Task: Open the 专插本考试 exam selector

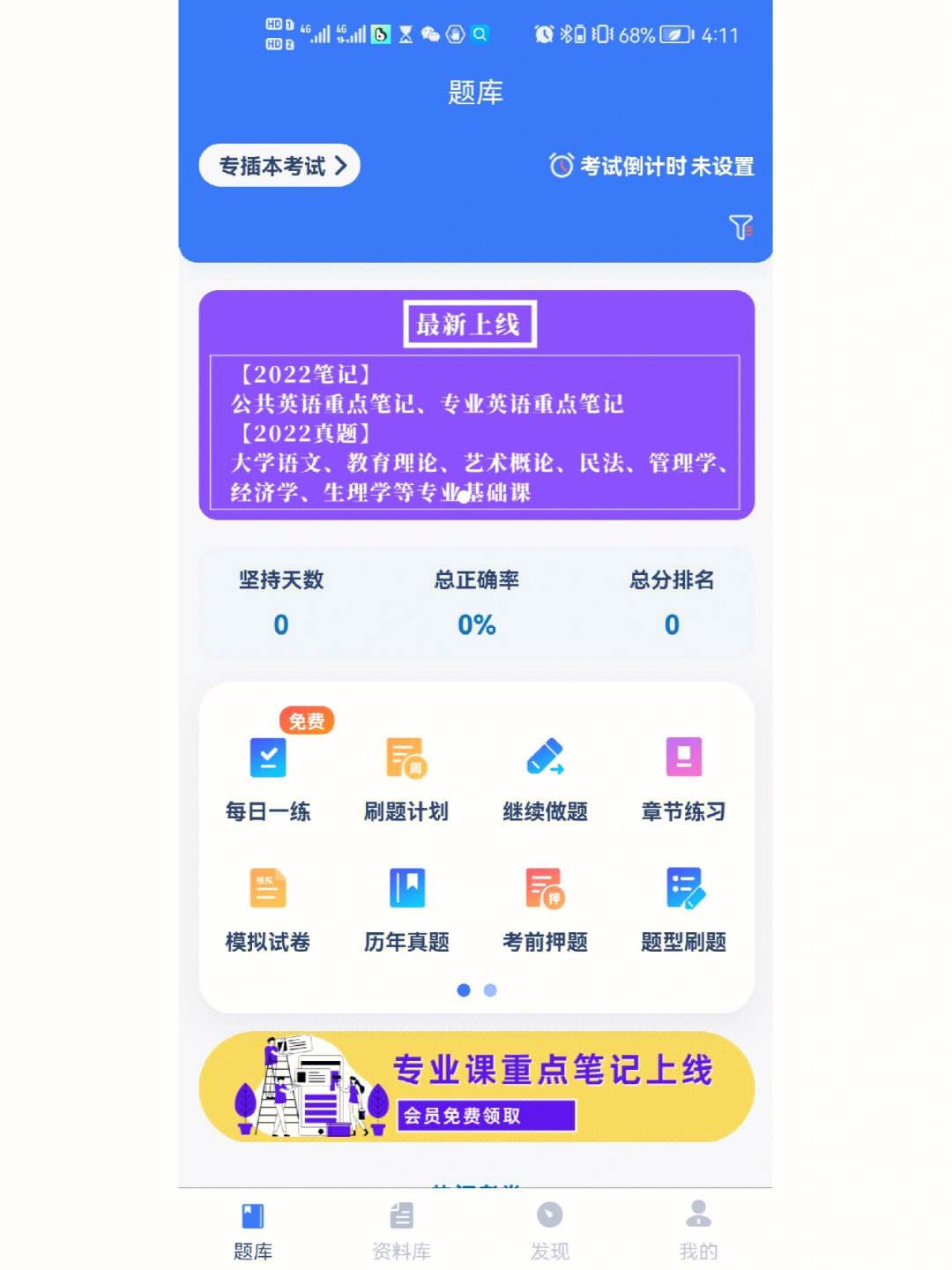Action: [279, 166]
